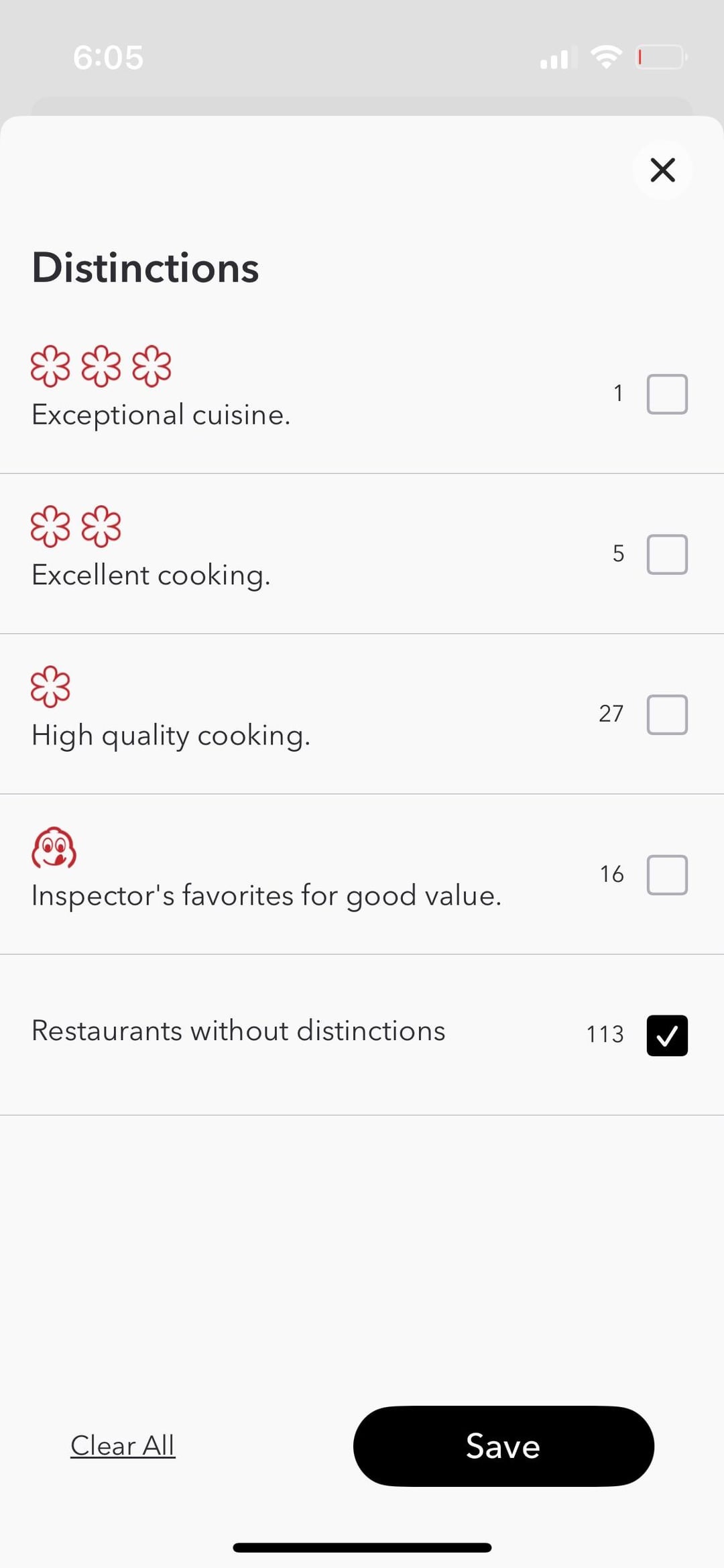This screenshot has width=724, height=1568.
Task: Tap the count showing 27 restaurants
Action: click(x=611, y=714)
